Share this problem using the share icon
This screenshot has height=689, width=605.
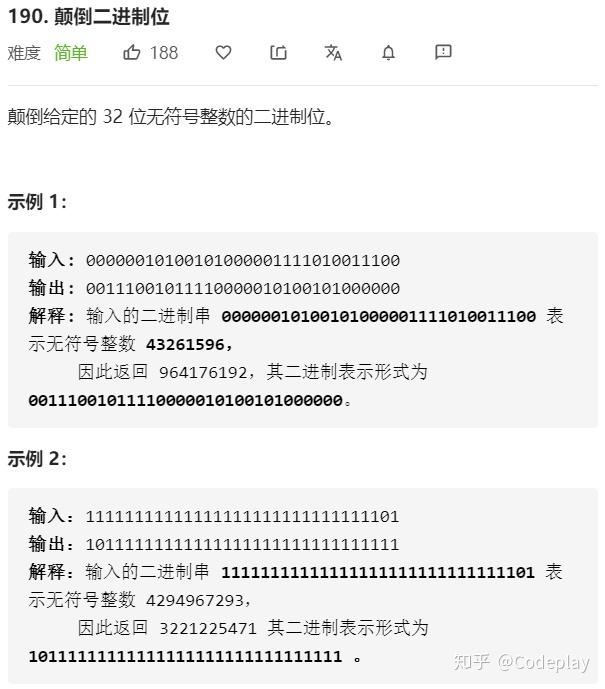click(278, 52)
